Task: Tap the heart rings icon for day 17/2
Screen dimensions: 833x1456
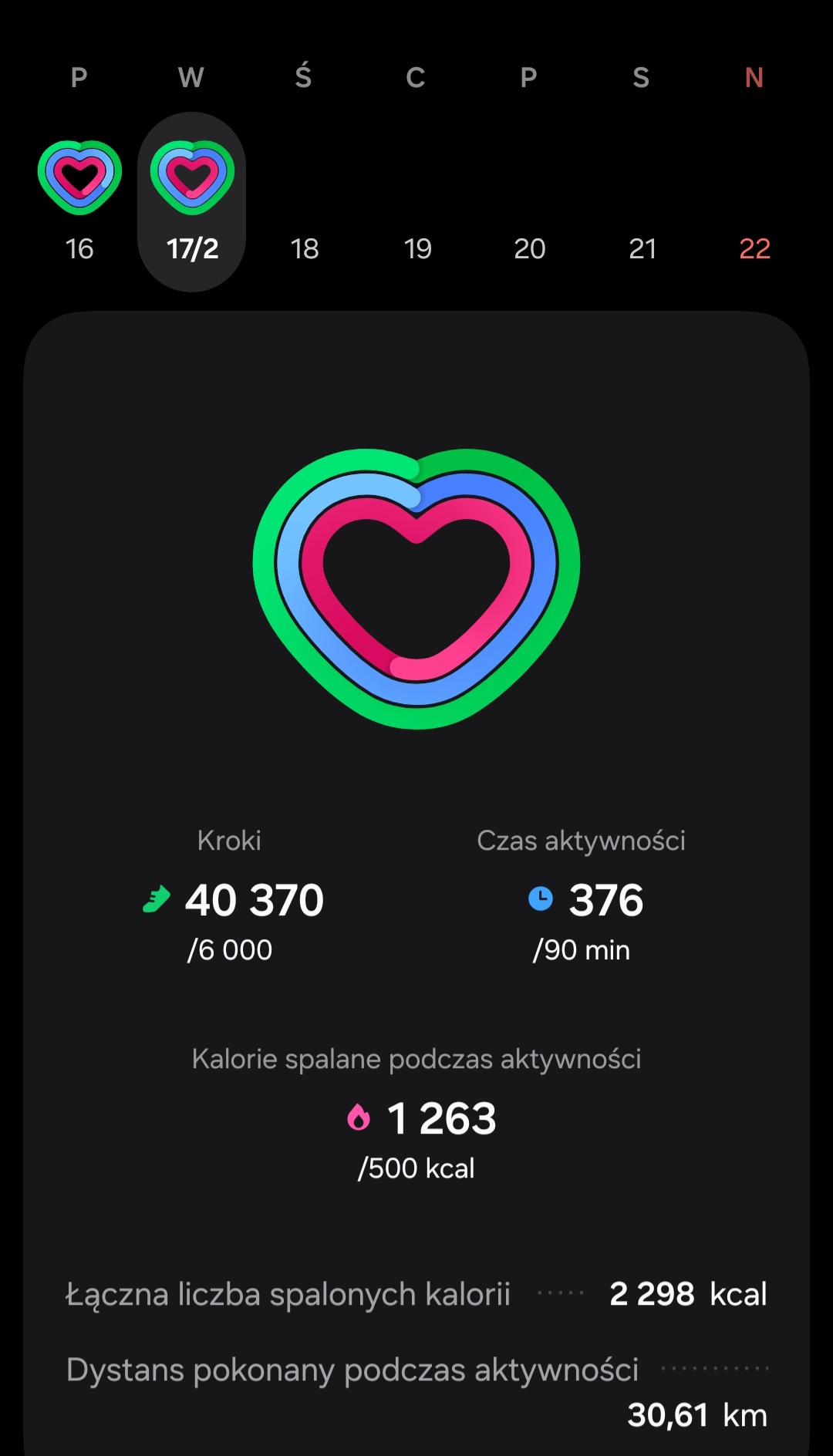Action: pyautogui.click(x=192, y=176)
